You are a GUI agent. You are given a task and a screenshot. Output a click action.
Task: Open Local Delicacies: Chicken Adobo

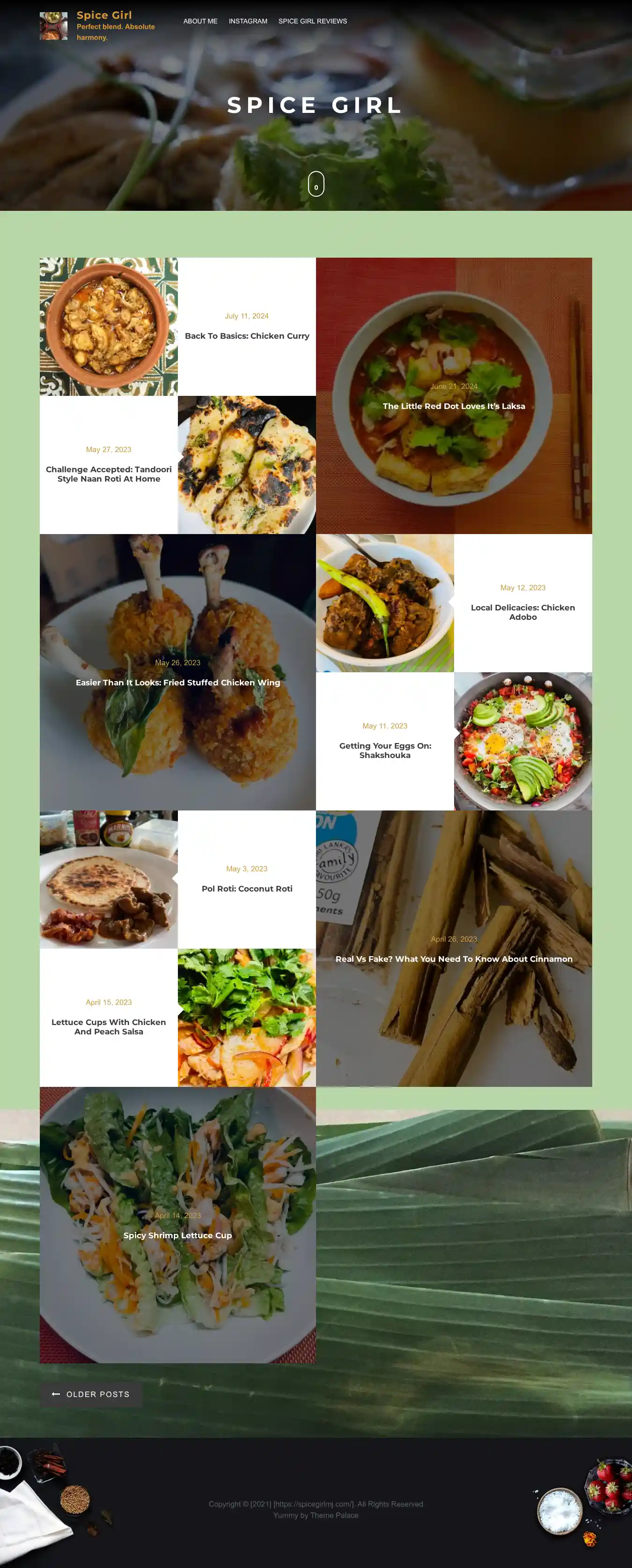point(522,612)
